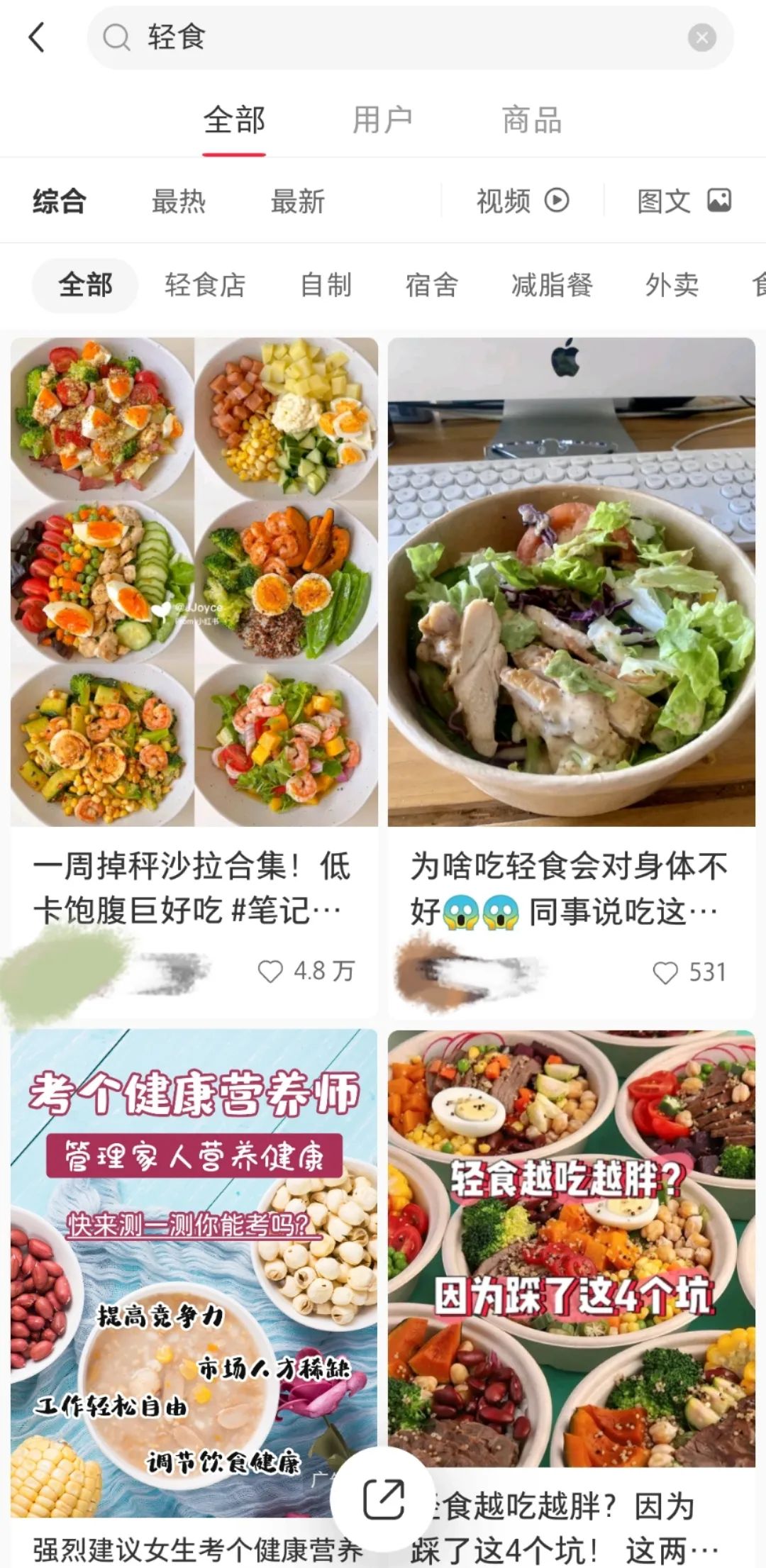Sort results by 最热

point(179,201)
